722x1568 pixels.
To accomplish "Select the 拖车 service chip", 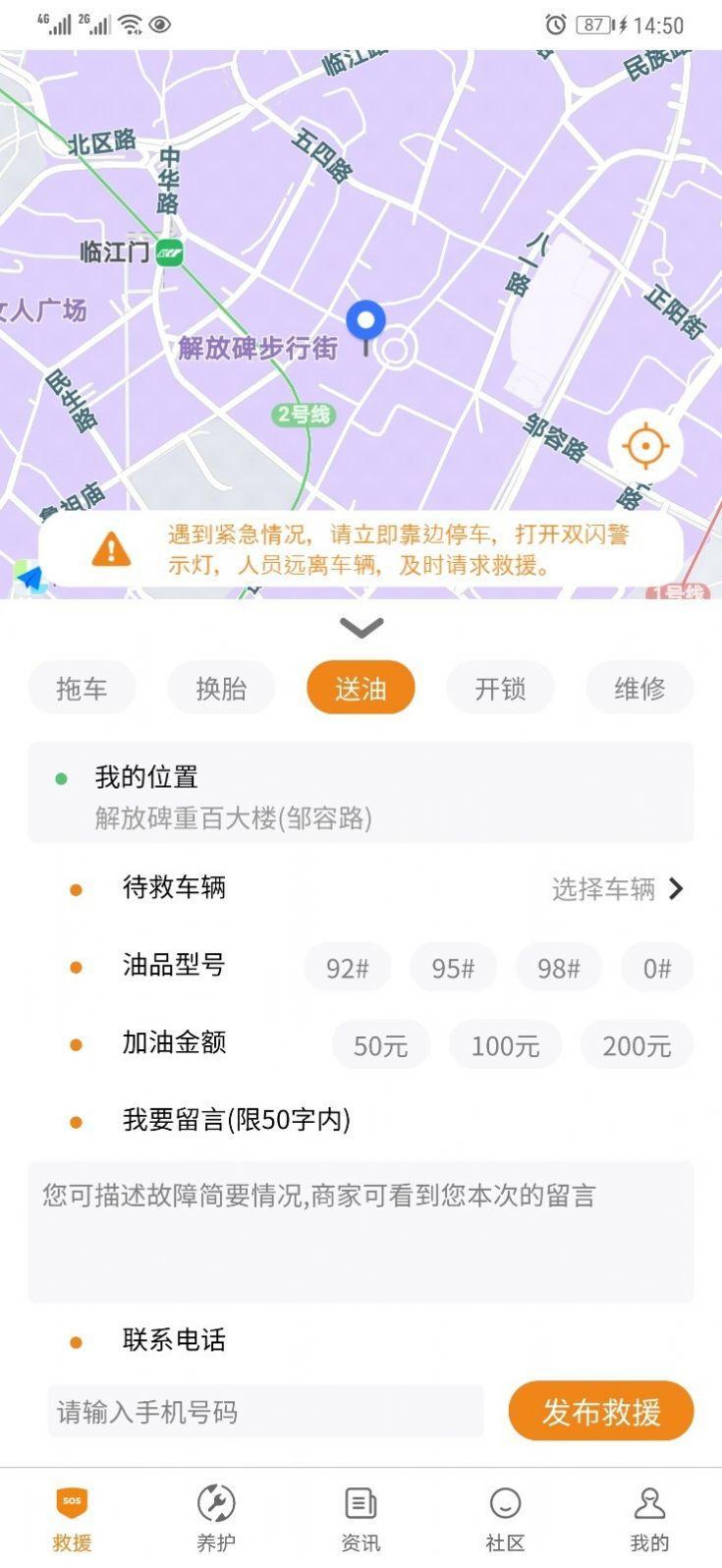I will [x=82, y=688].
